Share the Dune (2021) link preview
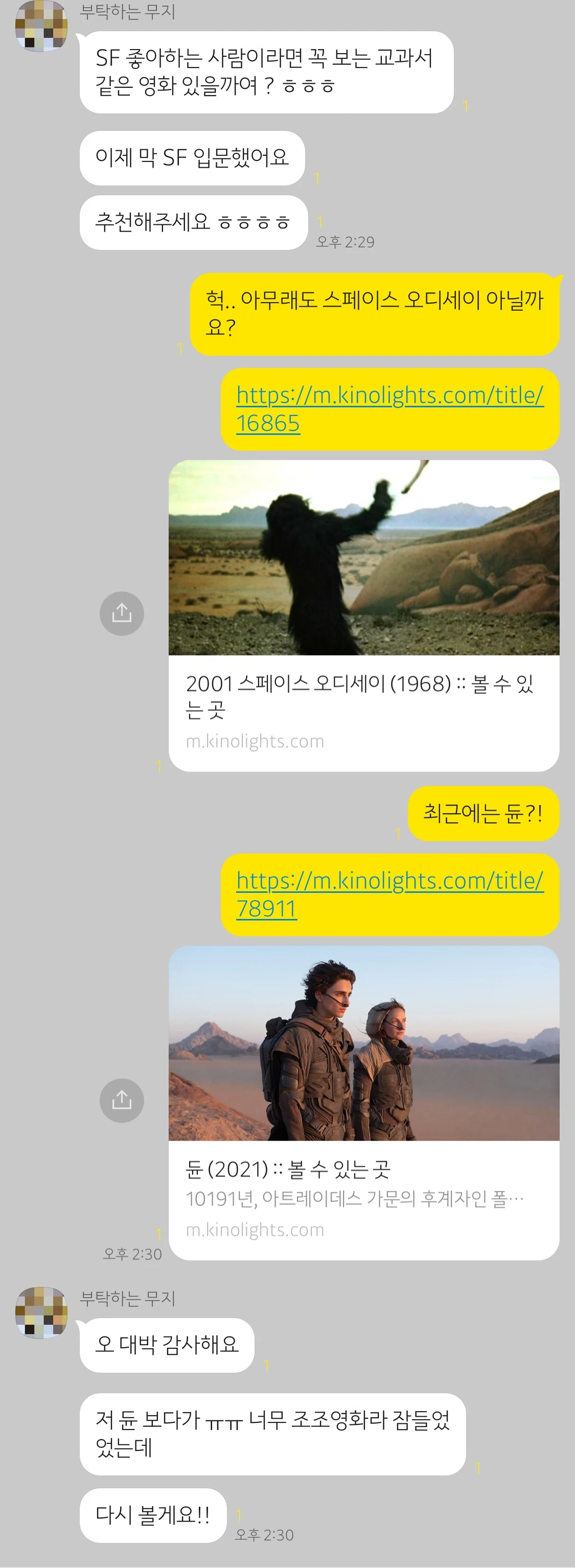Screen dimensions: 575x1568 click(x=122, y=1100)
